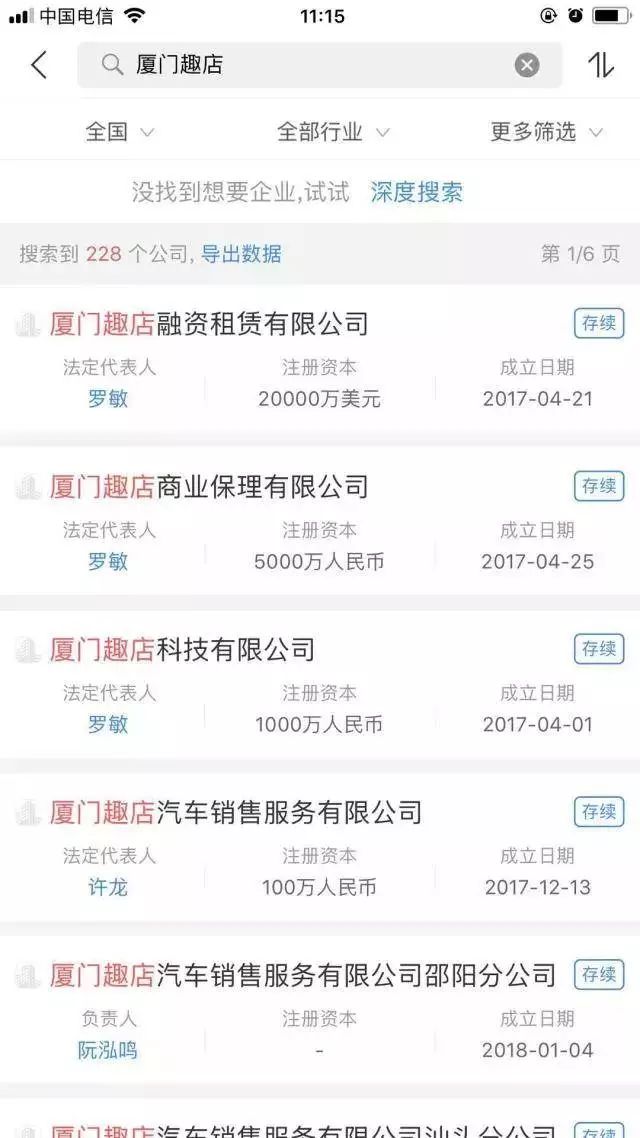The image size is (640, 1138).
Task: Expand the 全国 region dropdown
Action: pyautogui.click(x=119, y=132)
